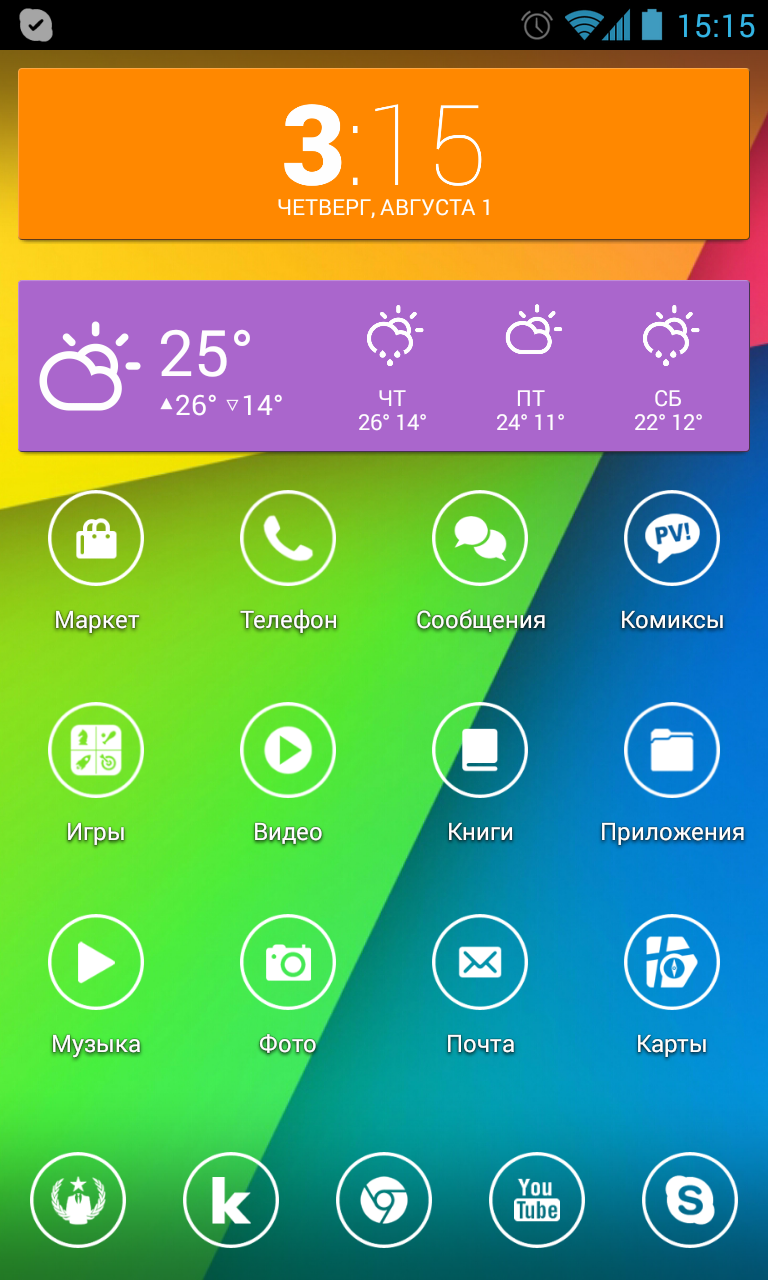
Task: Launch YouTube from the dock
Action: pyautogui.click(x=537, y=1201)
